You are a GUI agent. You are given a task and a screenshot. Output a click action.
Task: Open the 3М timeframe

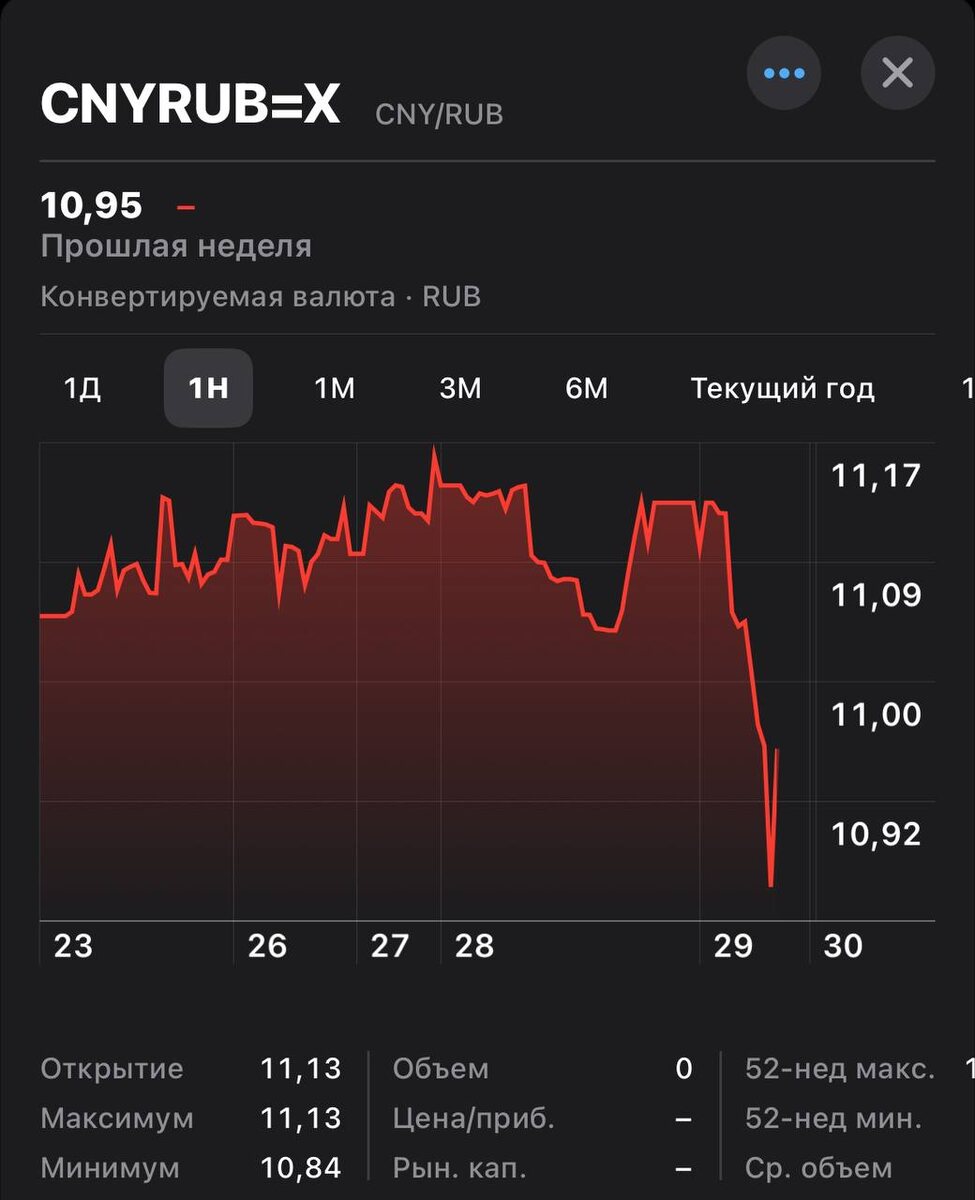coord(460,389)
